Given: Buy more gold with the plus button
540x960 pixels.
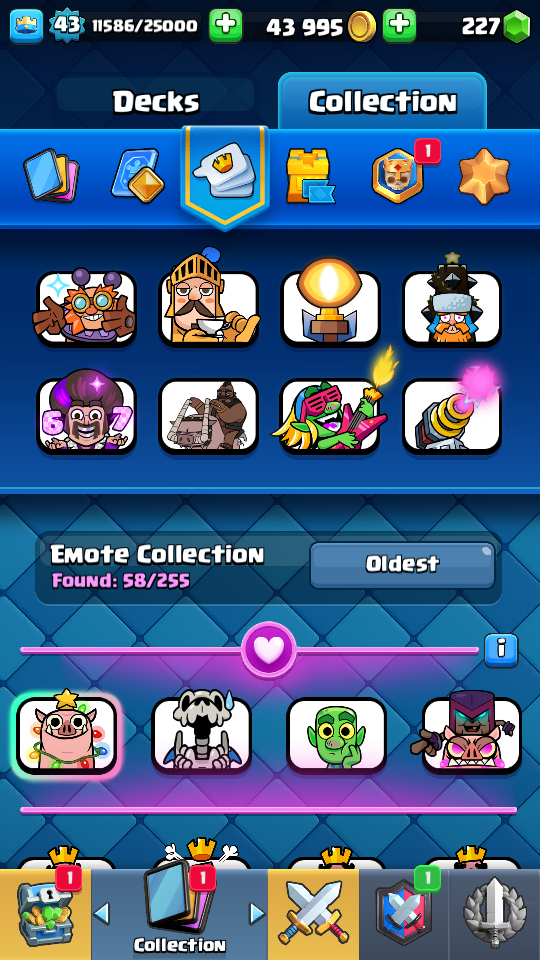Looking at the screenshot, I should pos(399,26).
